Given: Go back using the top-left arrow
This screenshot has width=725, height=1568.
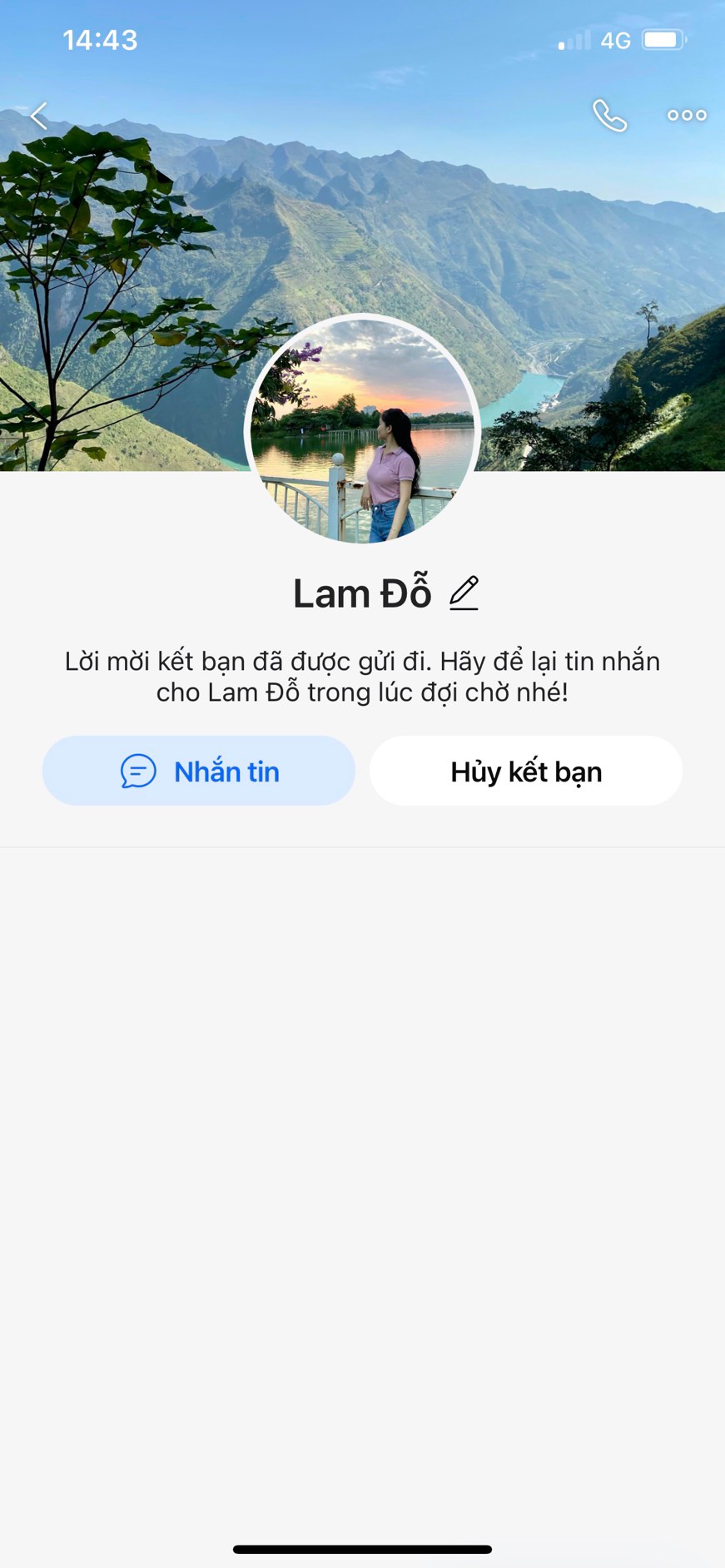Looking at the screenshot, I should point(38,116).
